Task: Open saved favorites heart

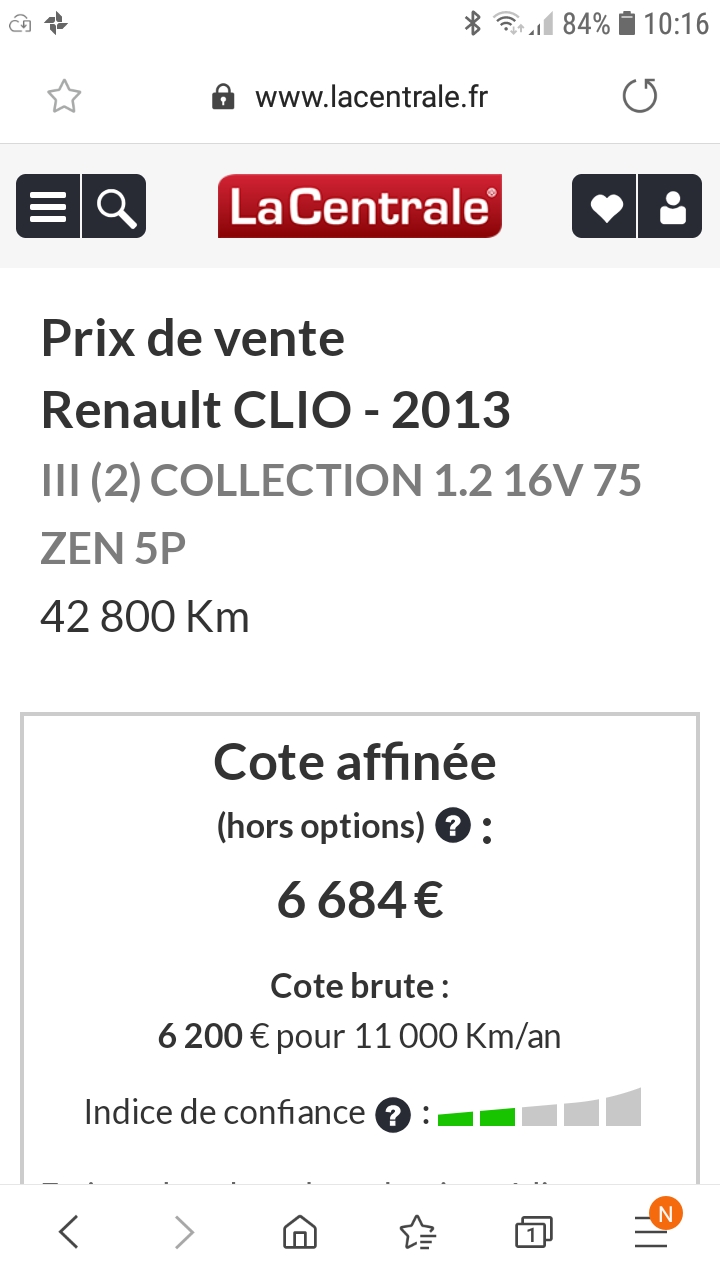Action: pos(604,207)
